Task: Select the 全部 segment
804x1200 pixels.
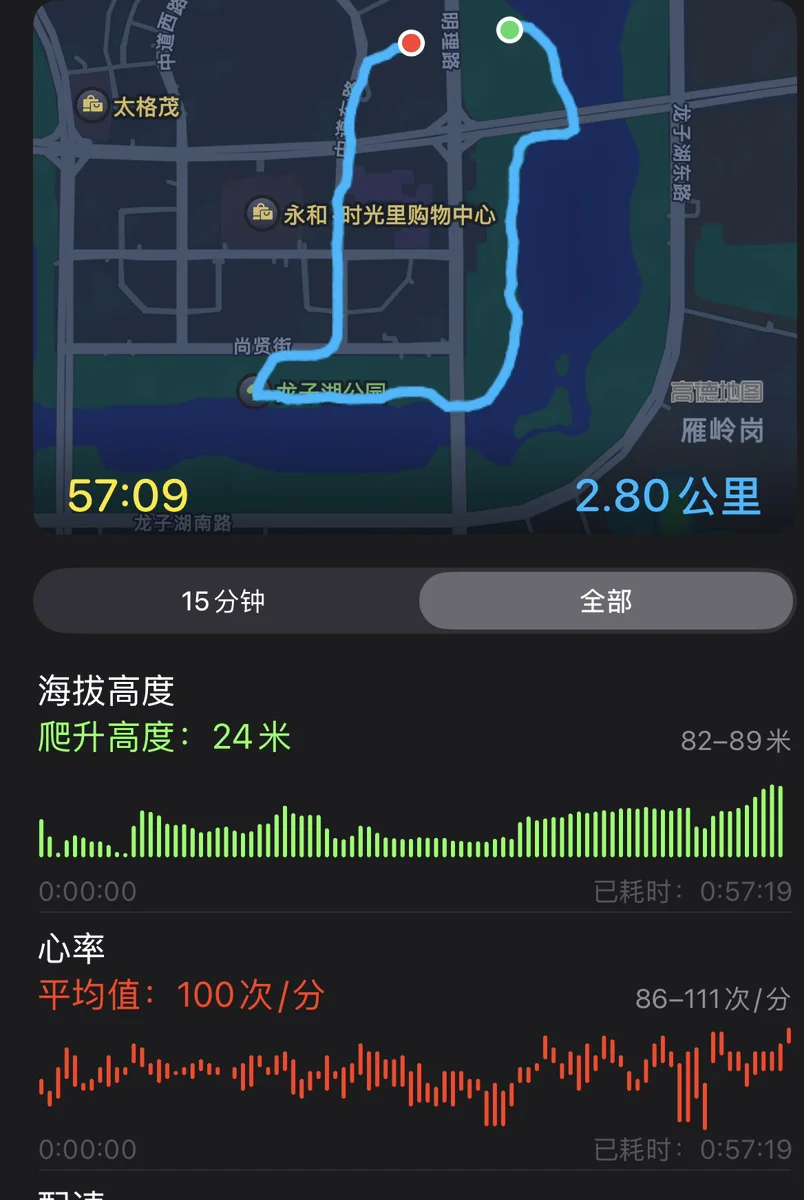Action: click(x=606, y=601)
